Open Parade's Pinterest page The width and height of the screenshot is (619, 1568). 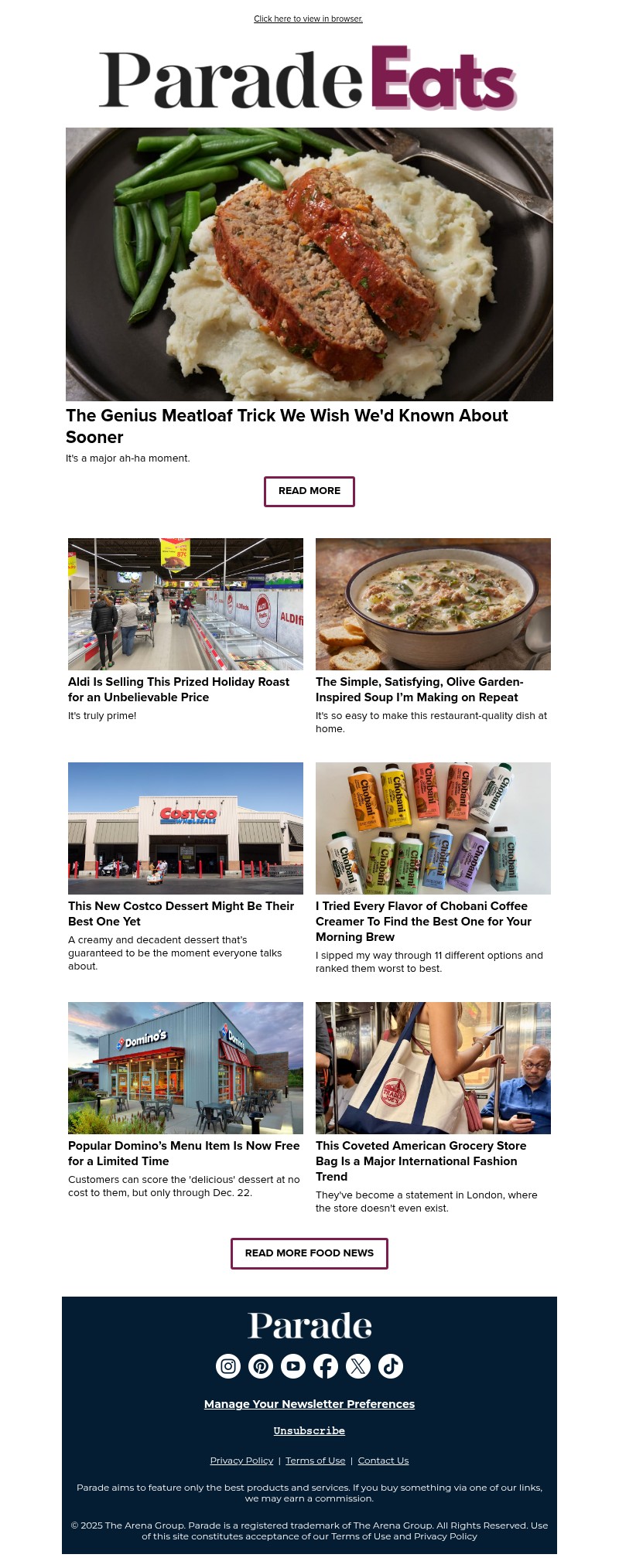click(261, 1366)
